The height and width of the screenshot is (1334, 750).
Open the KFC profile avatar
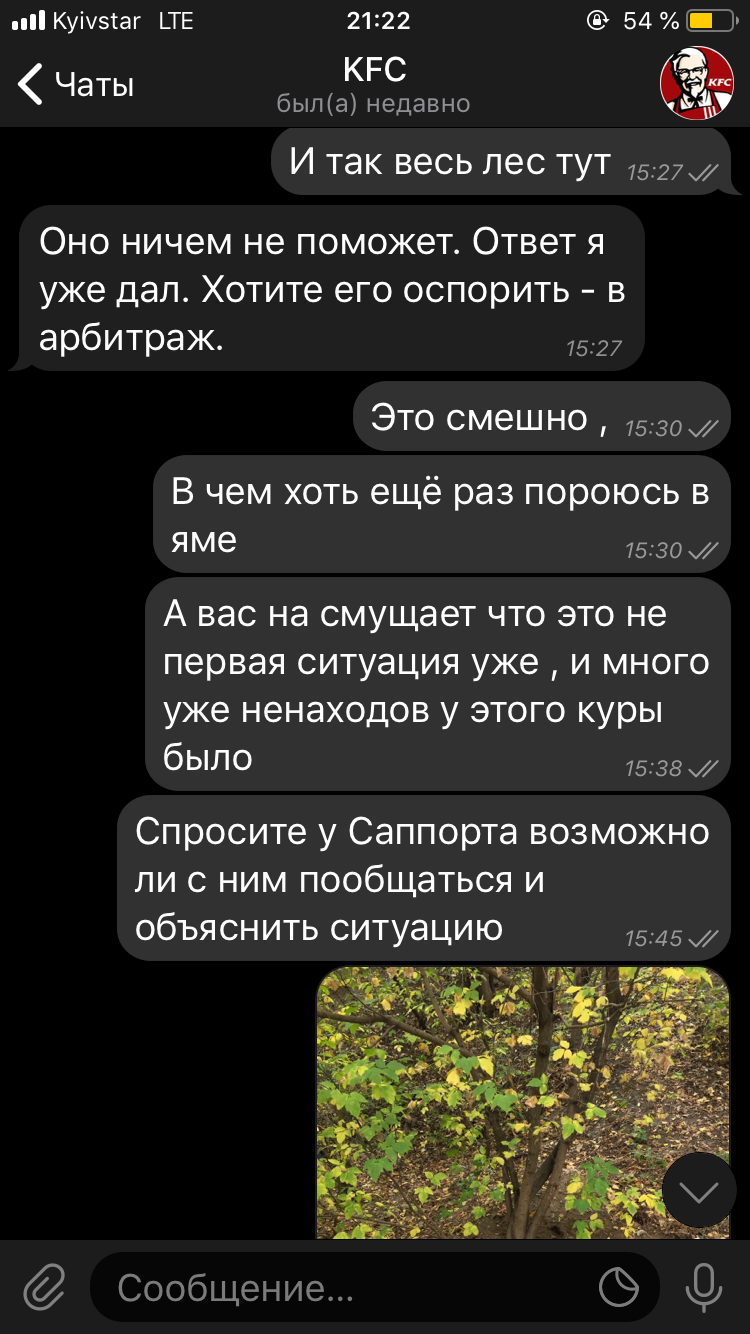pyautogui.click(x=697, y=82)
